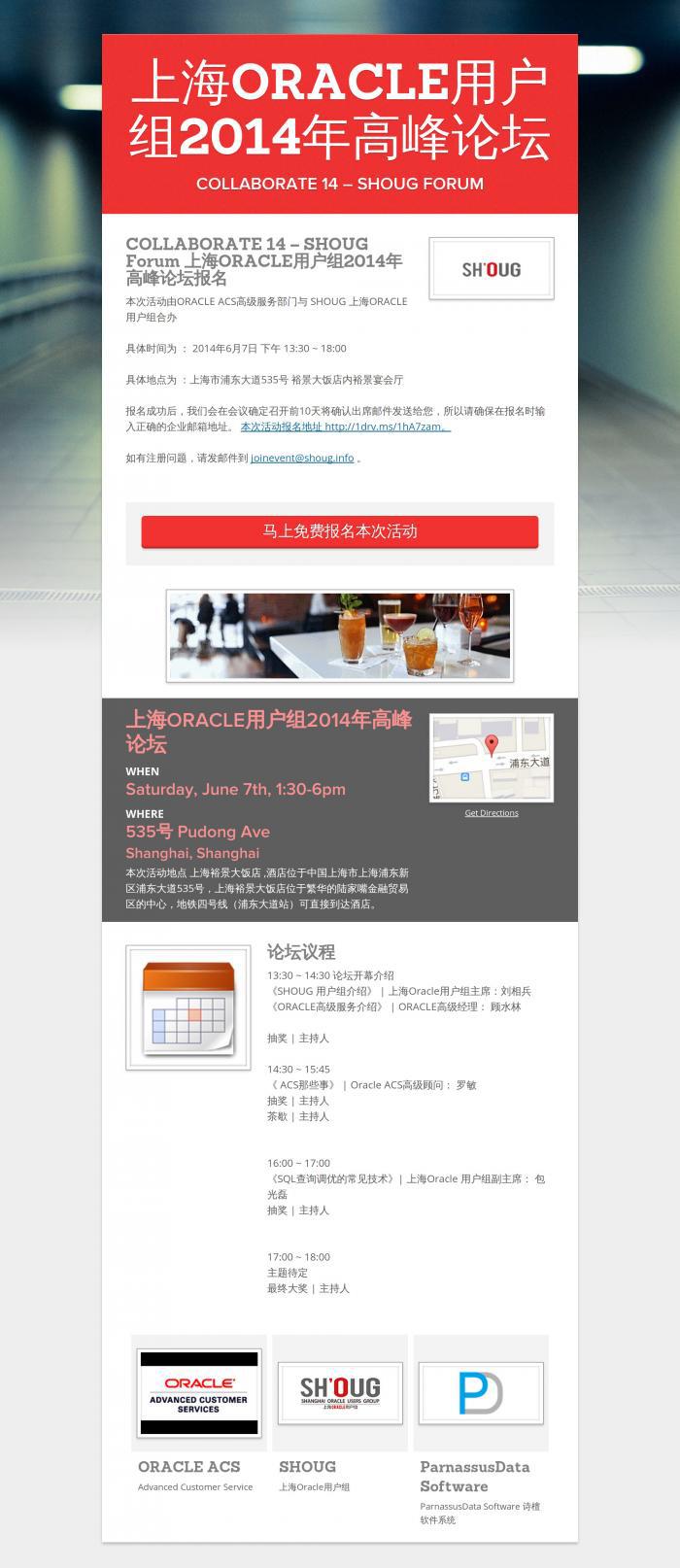The height and width of the screenshot is (1568, 680).
Task: Open the 1drv.ms registration address link
Action: pos(345,426)
